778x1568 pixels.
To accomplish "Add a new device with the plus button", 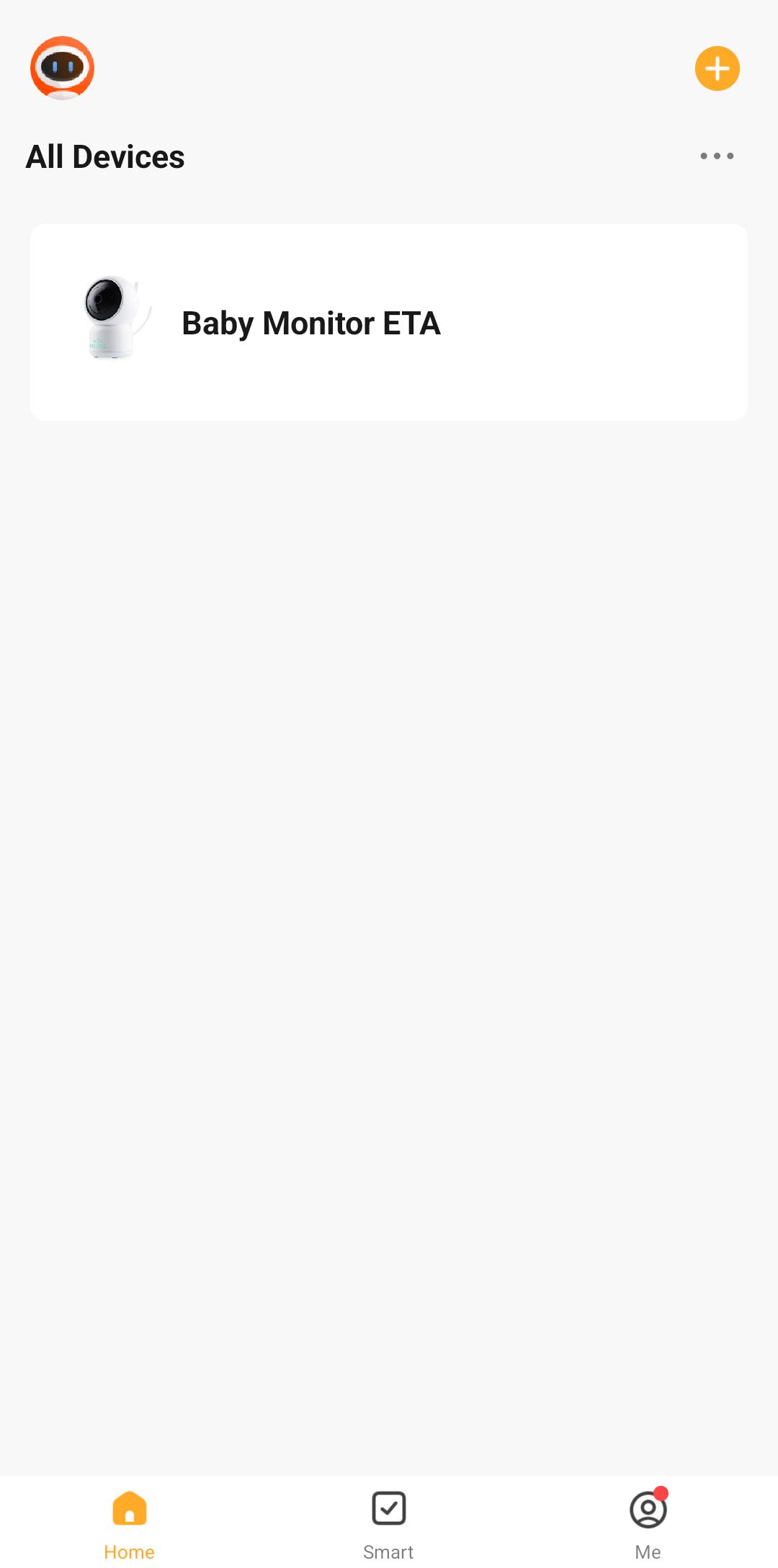I will pos(717,68).
